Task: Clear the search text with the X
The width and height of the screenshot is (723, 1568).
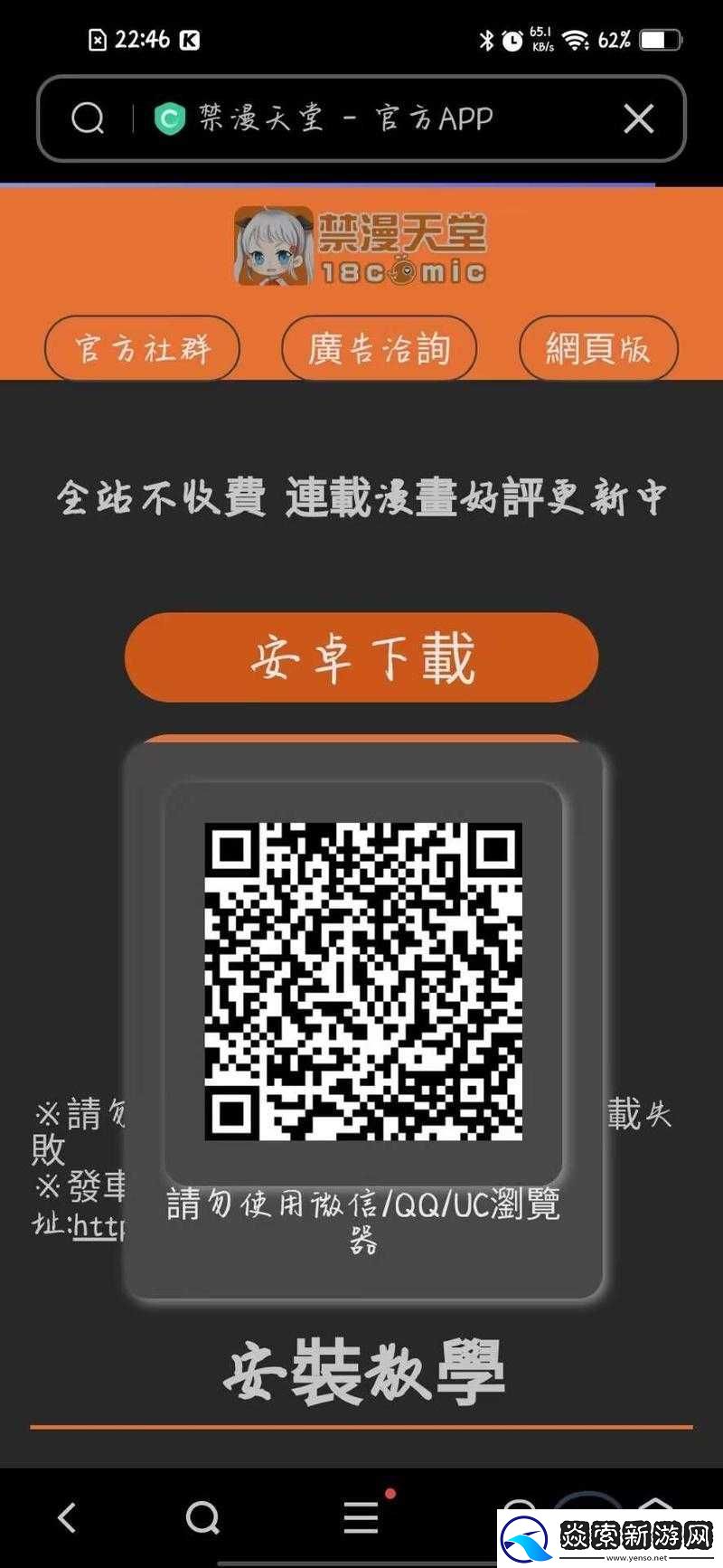Action: tap(639, 118)
